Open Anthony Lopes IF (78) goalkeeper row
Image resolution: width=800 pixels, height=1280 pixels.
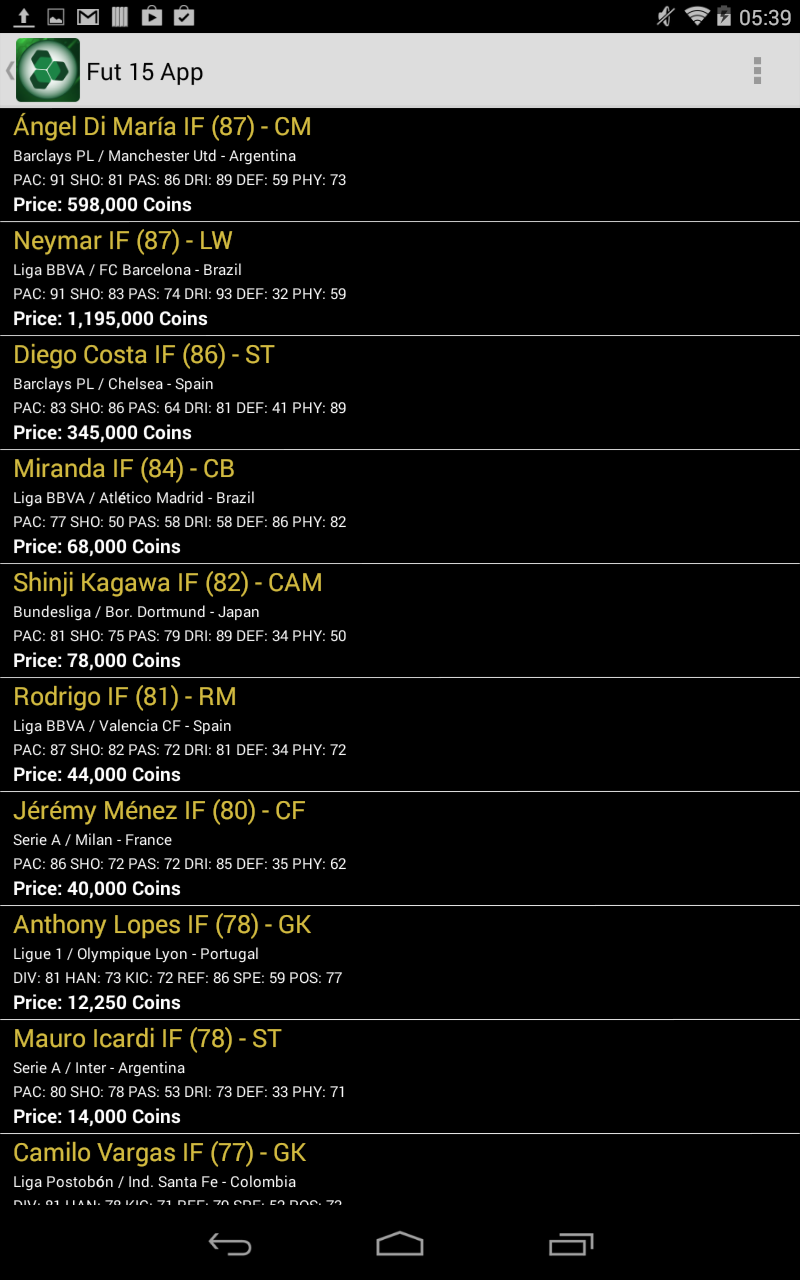click(400, 963)
